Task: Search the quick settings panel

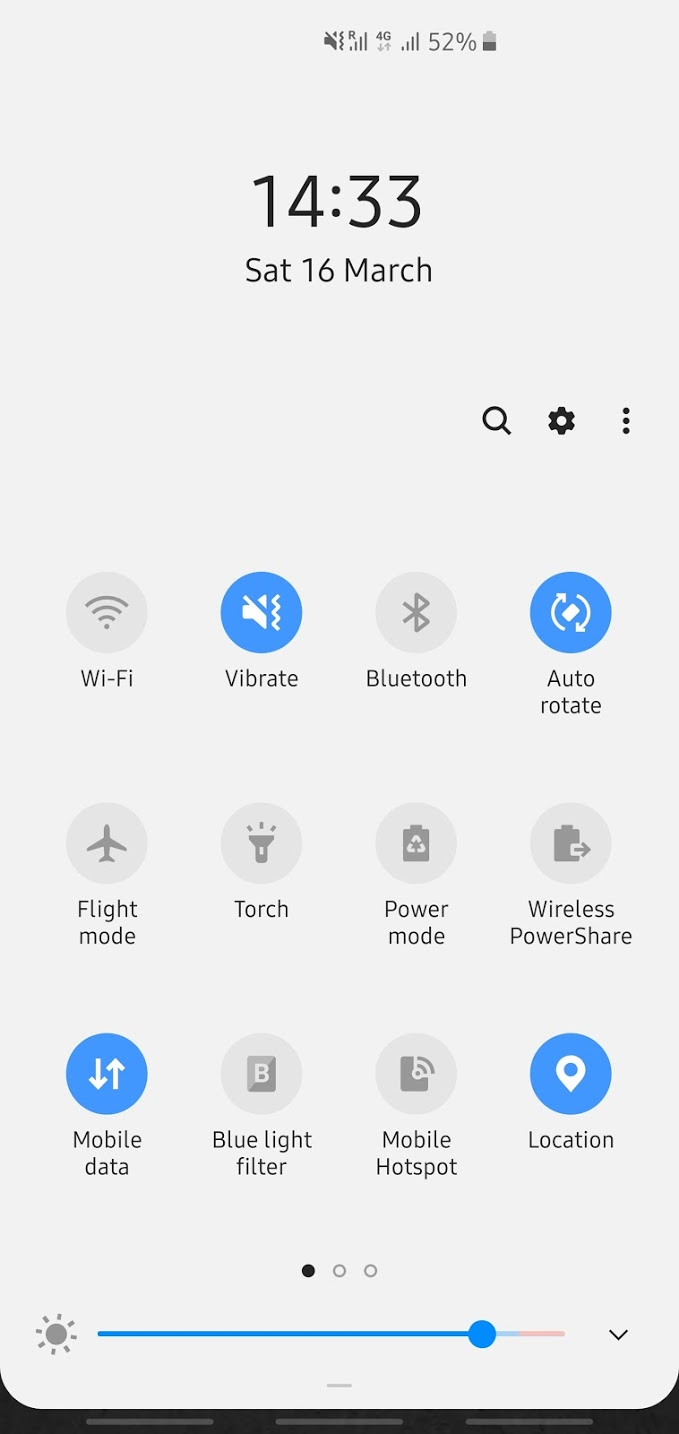Action: coord(496,421)
